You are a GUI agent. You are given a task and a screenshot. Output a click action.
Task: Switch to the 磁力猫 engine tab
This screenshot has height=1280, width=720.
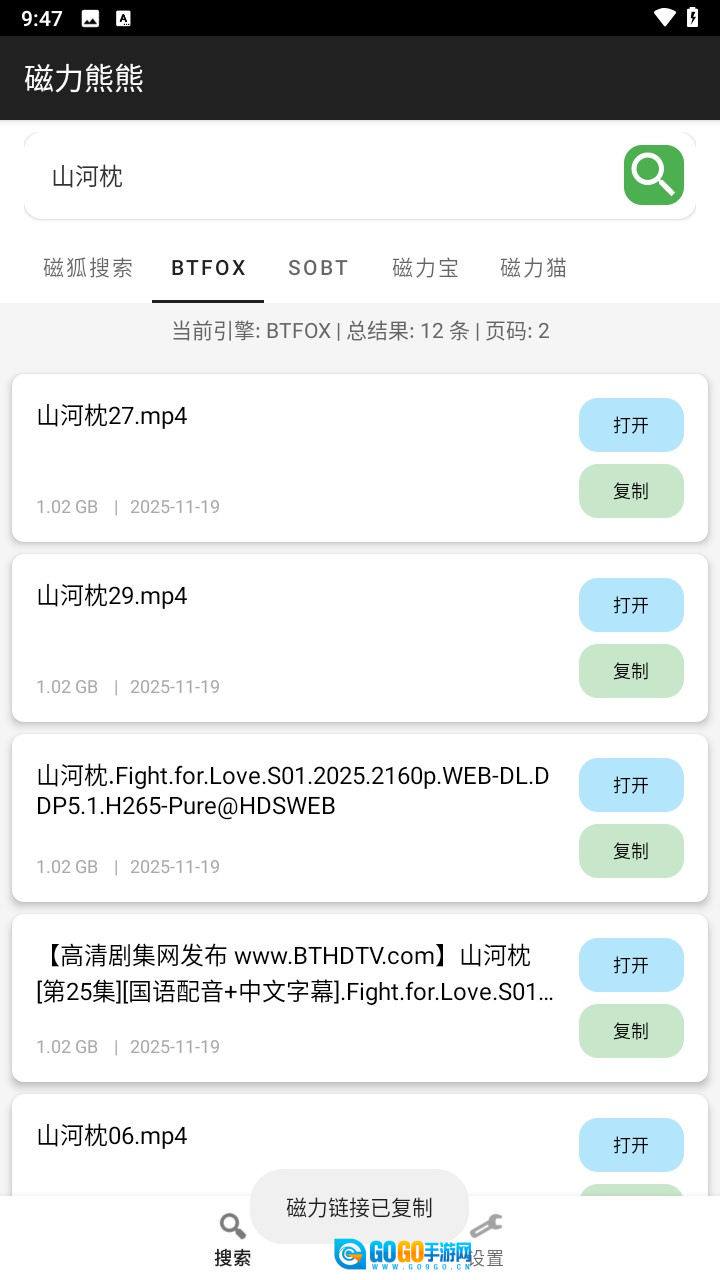[534, 268]
